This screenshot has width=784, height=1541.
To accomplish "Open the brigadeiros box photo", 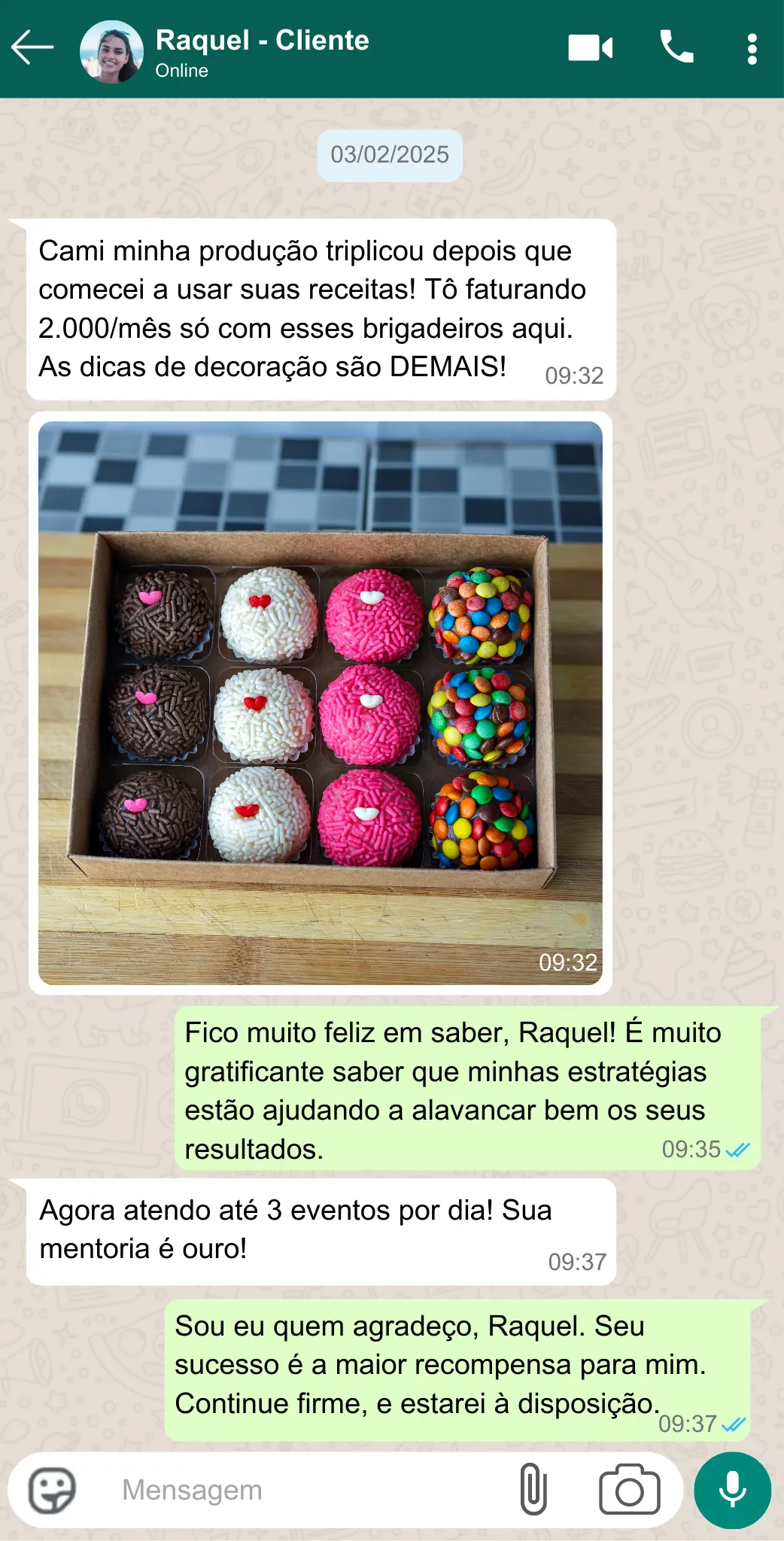I will [320, 703].
